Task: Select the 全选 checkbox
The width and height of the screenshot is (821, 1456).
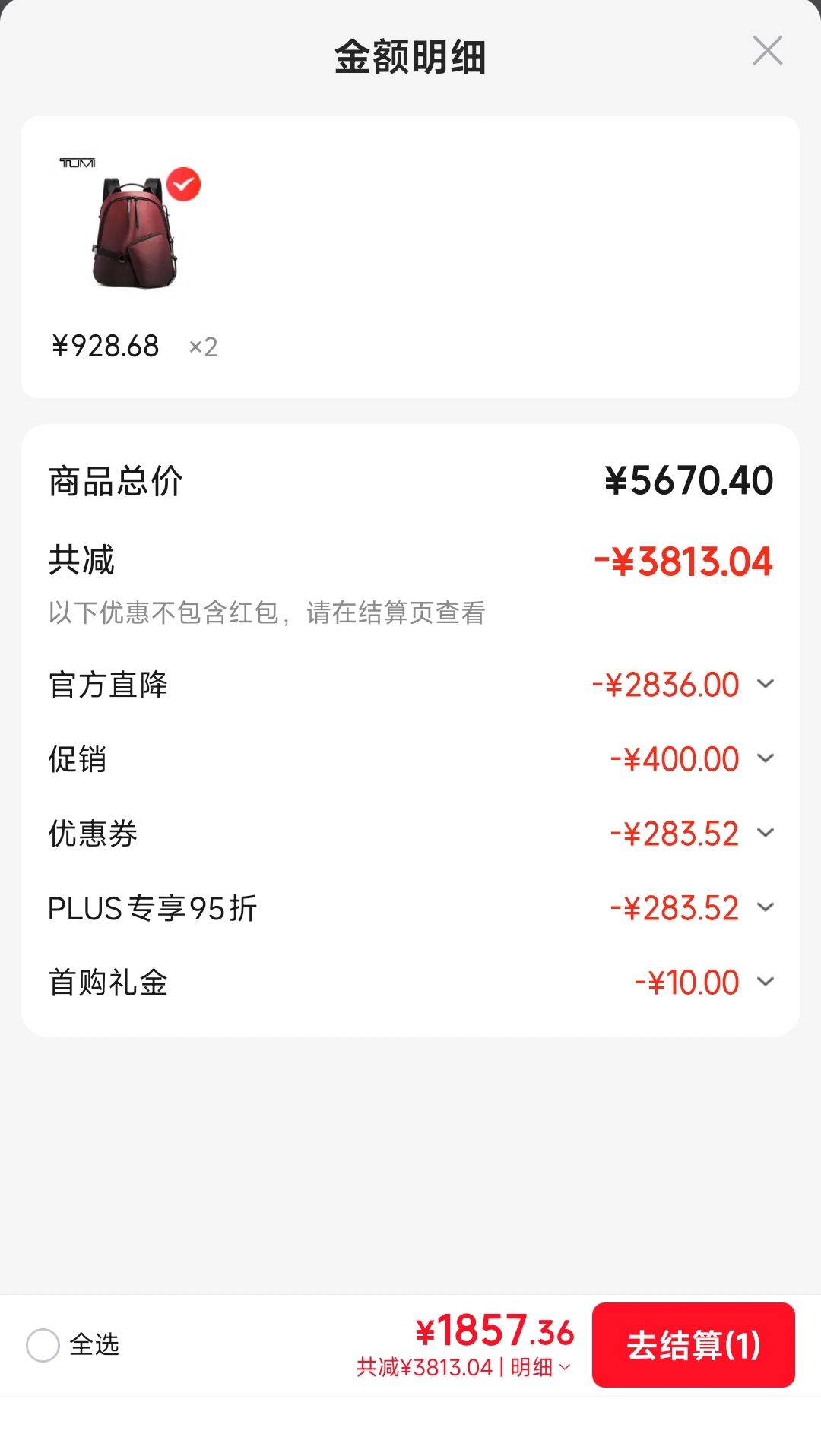Action: point(43,1345)
